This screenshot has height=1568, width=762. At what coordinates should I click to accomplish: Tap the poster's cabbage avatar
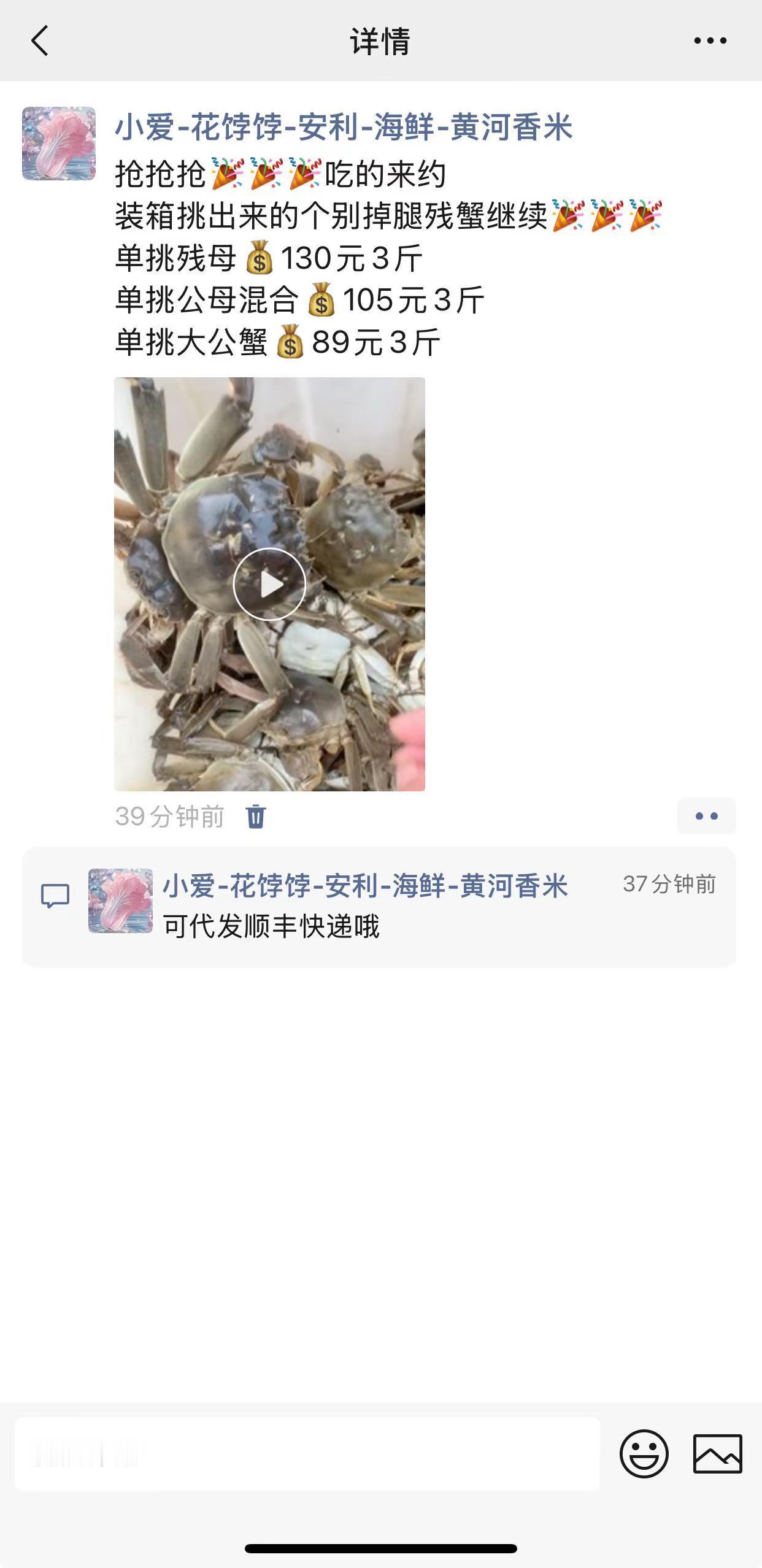click(59, 142)
